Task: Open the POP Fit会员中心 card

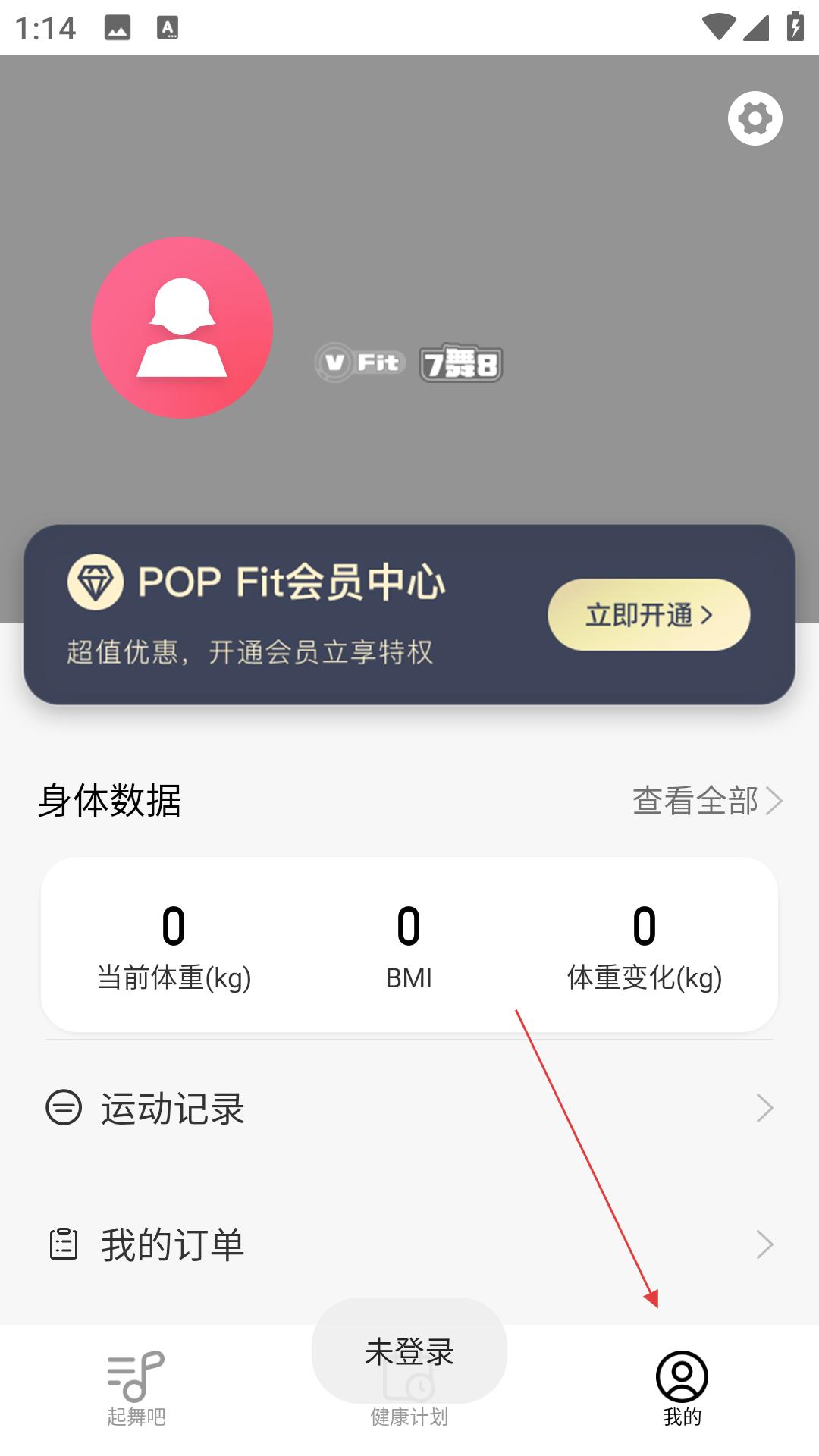Action: pos(409,614)
